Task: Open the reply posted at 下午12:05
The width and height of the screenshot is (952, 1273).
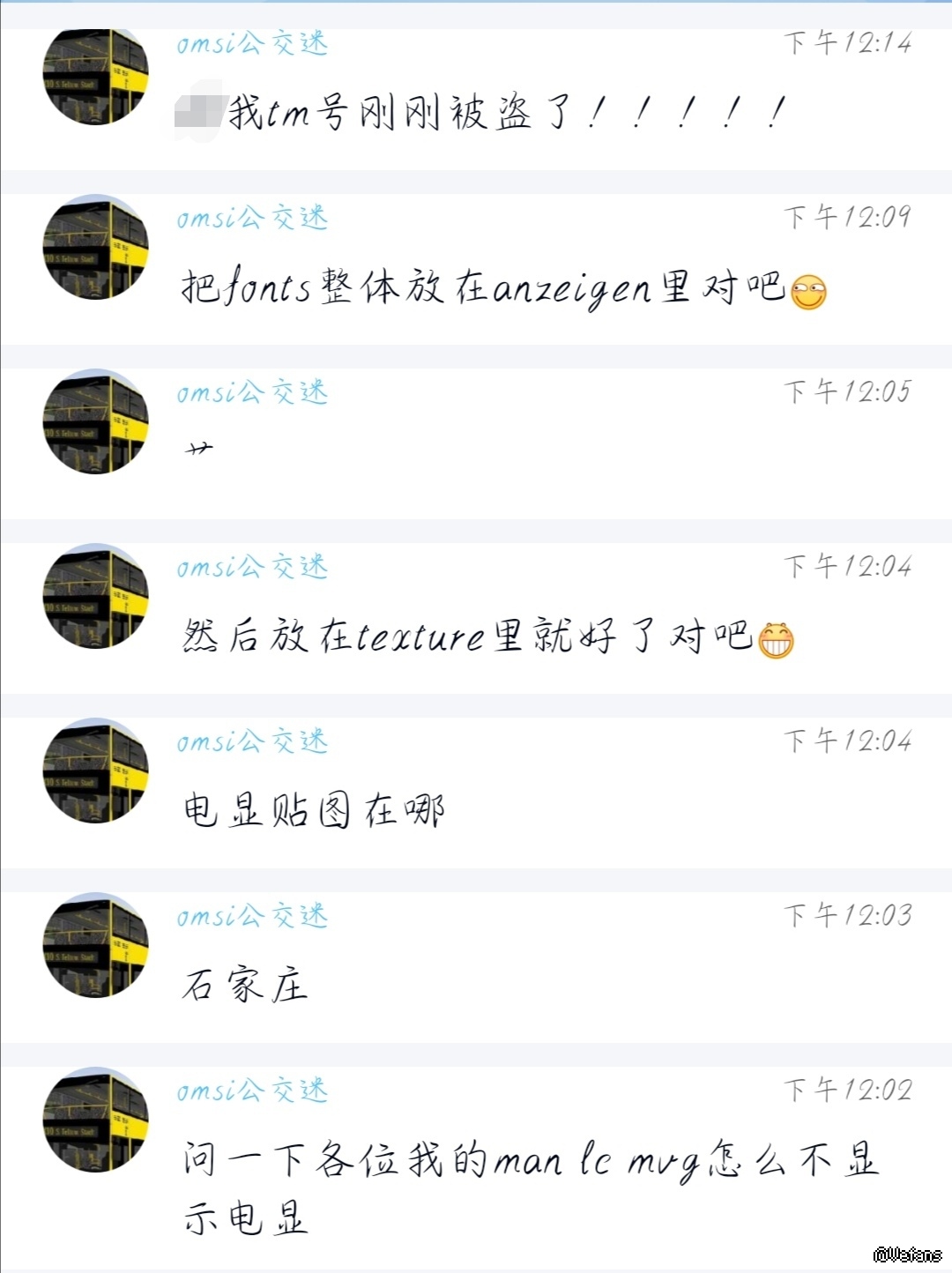Action: coord(200,450)
